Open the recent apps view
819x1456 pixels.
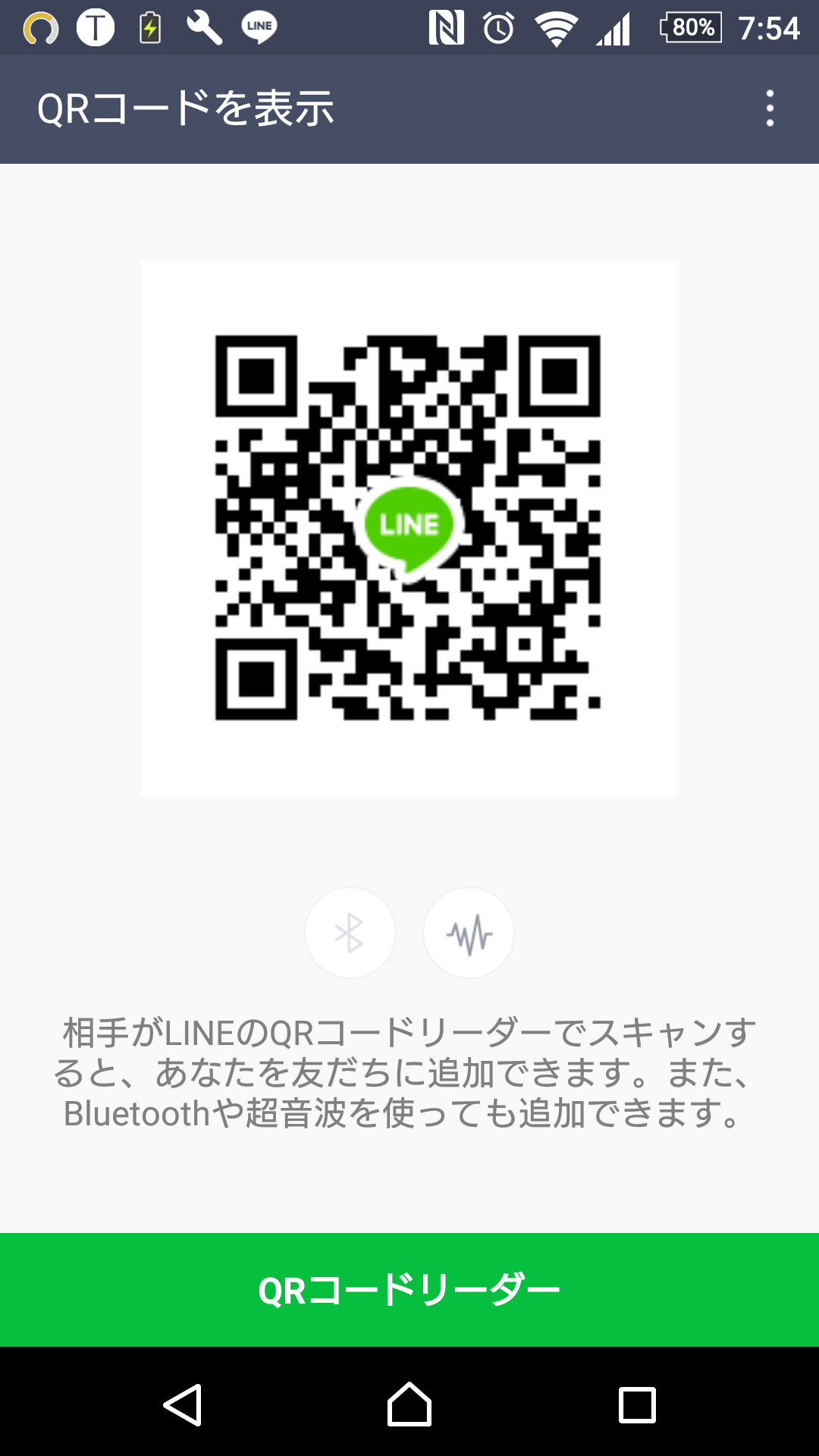[x=637, y=1404]
